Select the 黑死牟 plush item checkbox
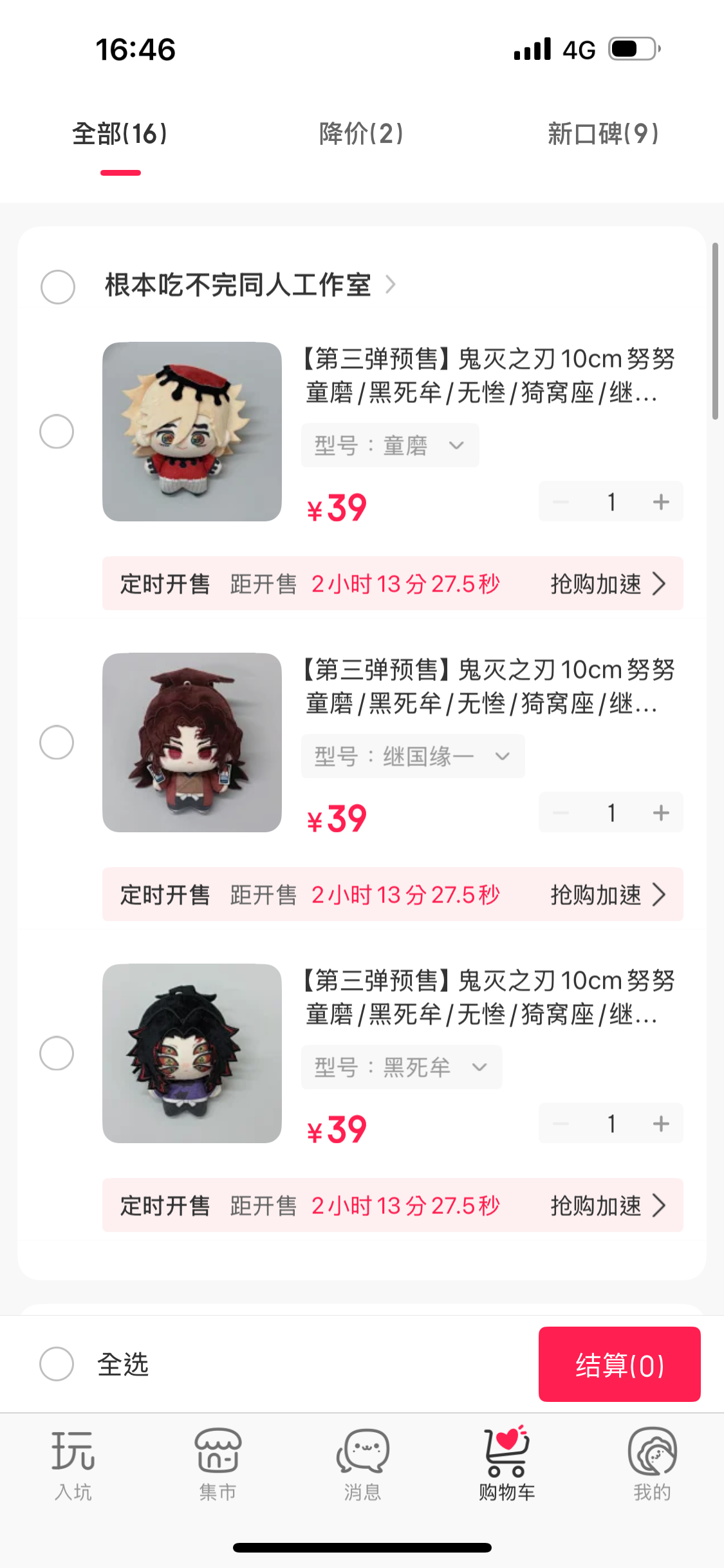 tap(57, 1053)
